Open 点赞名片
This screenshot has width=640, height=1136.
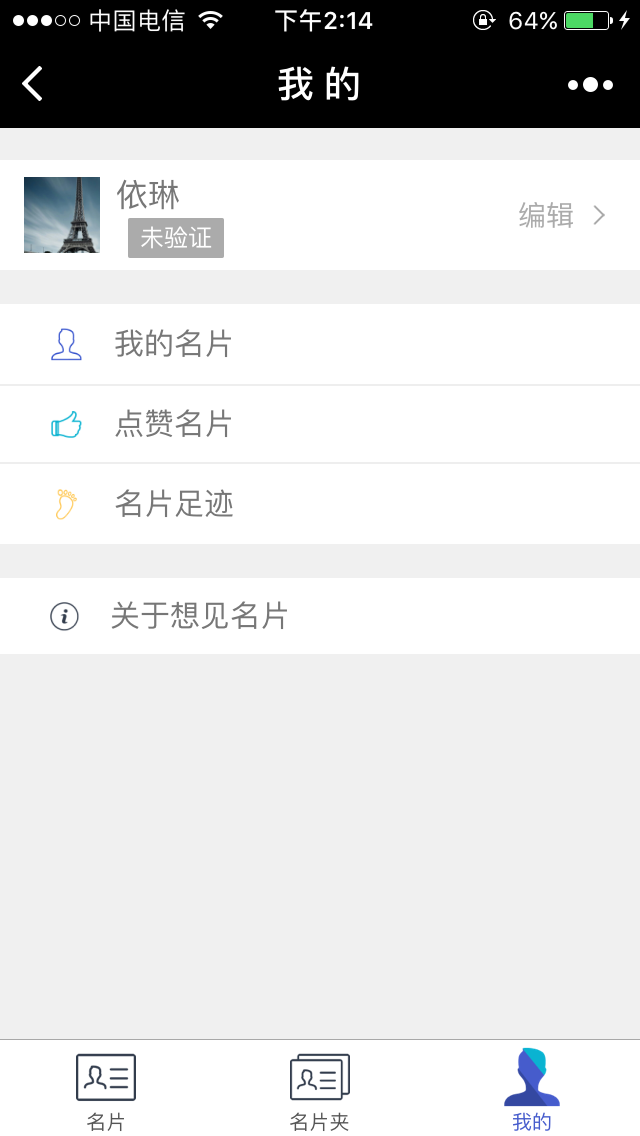tap(320, 425)
